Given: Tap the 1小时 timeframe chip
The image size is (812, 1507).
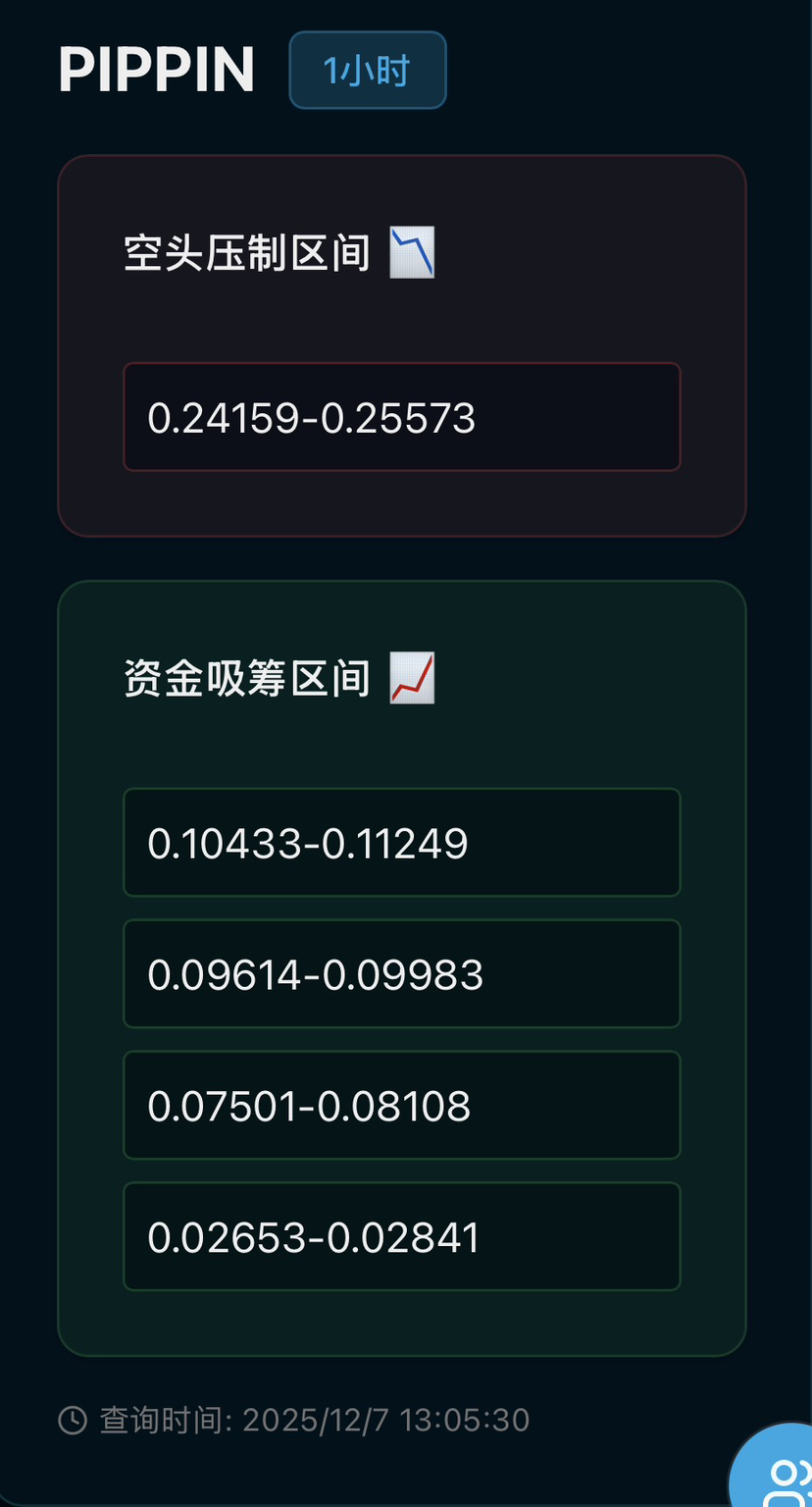Looking at the screenshot, I should pyautogui.click(x=368, y=71).
